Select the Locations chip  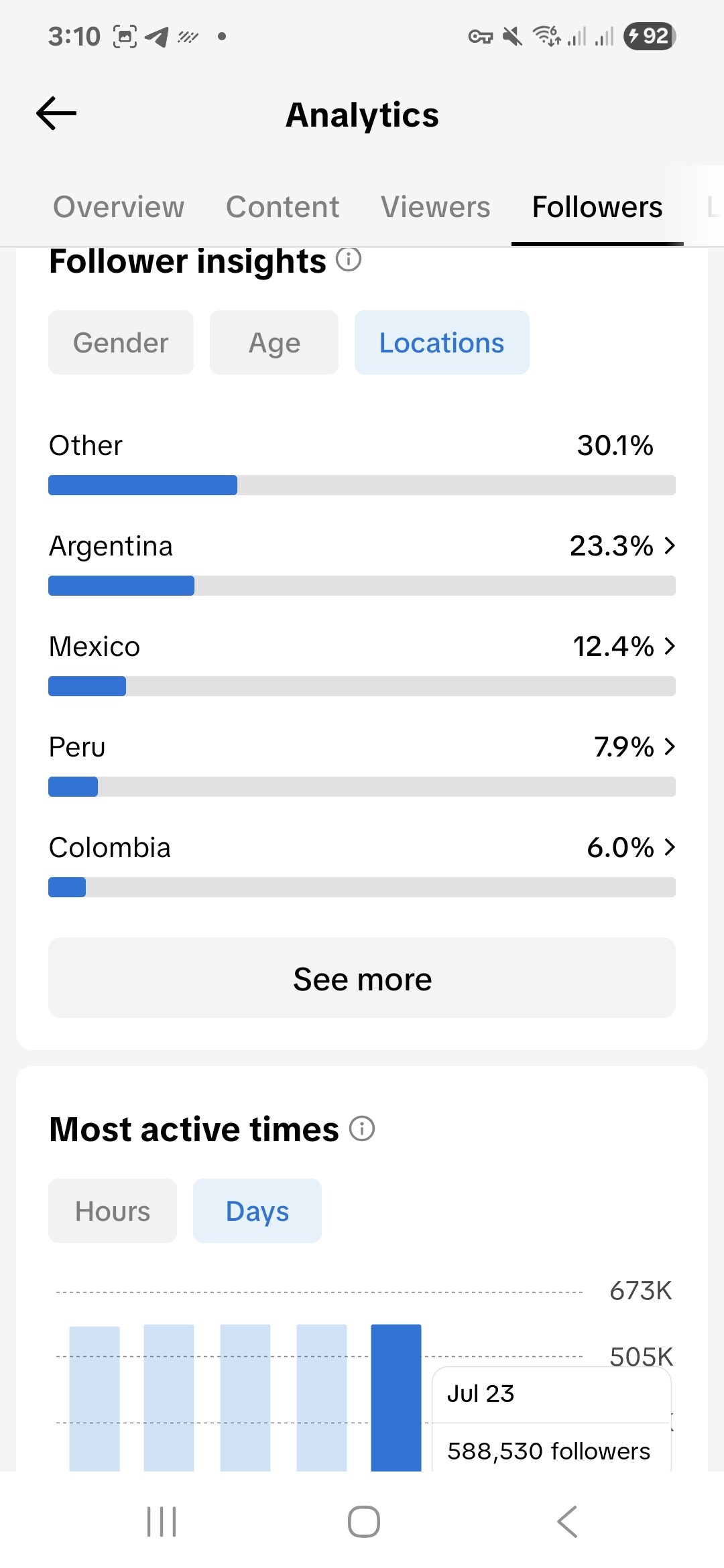pyautogui.click(x=442, y=342)
